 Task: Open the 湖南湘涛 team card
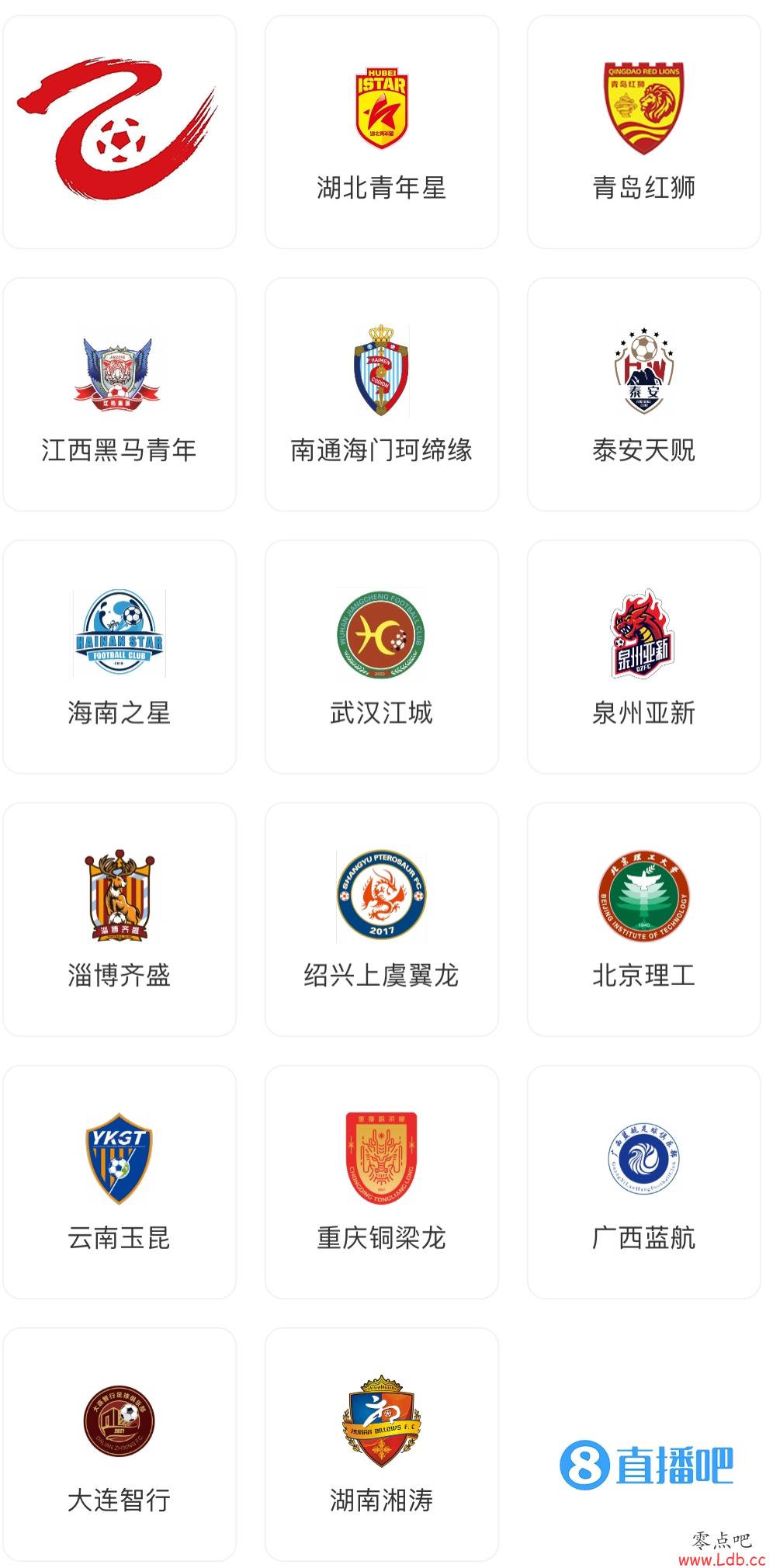381,1444
